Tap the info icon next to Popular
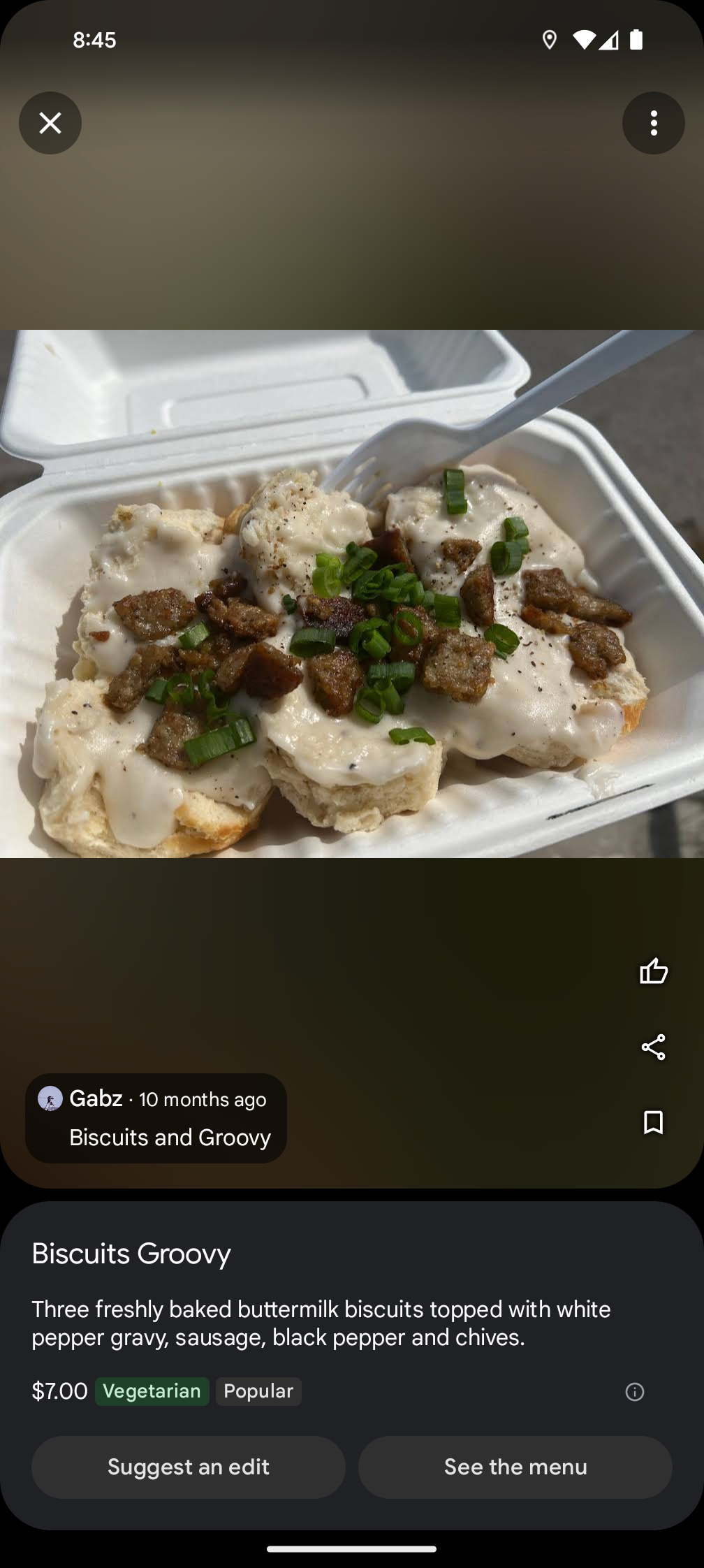 (634, 1392)
